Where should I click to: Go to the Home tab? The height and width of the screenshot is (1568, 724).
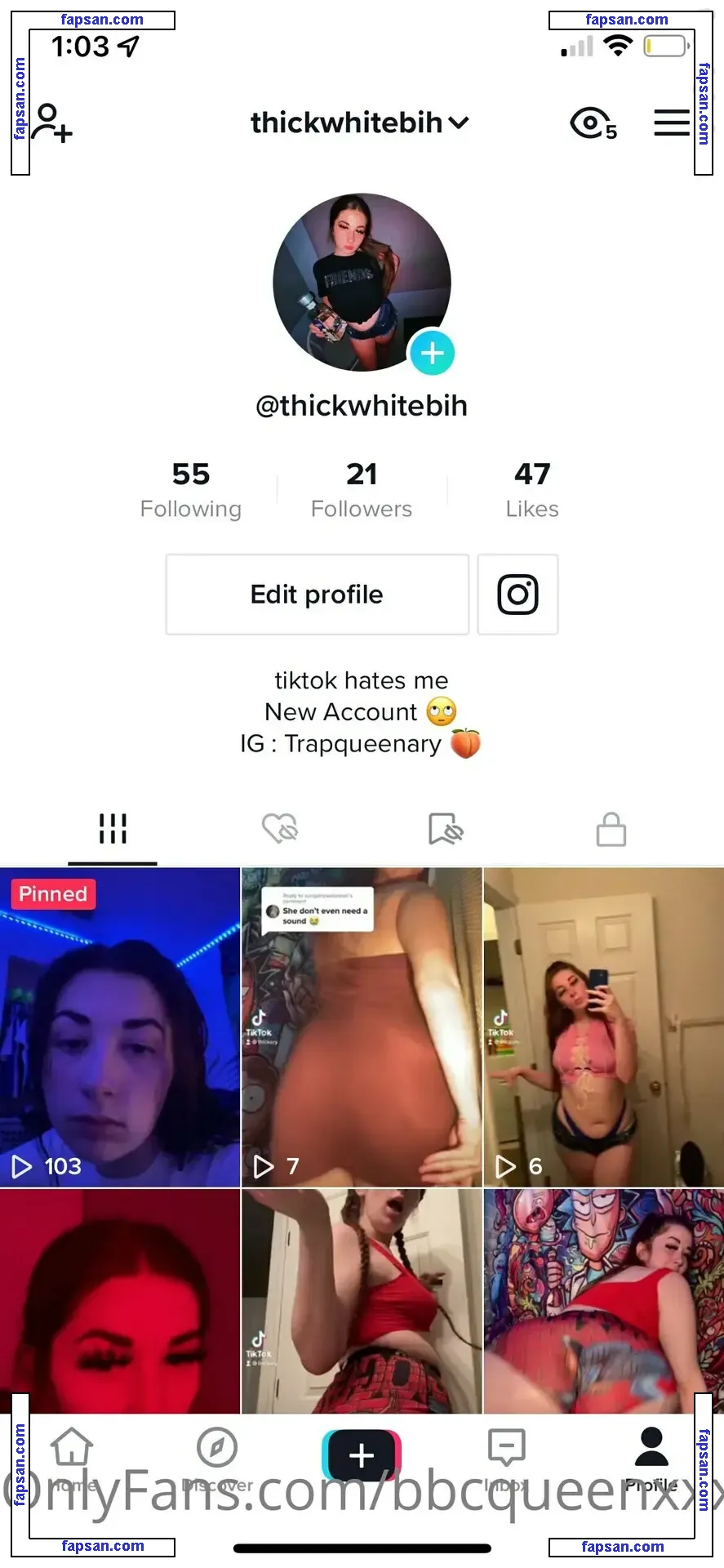(72, 1458)
